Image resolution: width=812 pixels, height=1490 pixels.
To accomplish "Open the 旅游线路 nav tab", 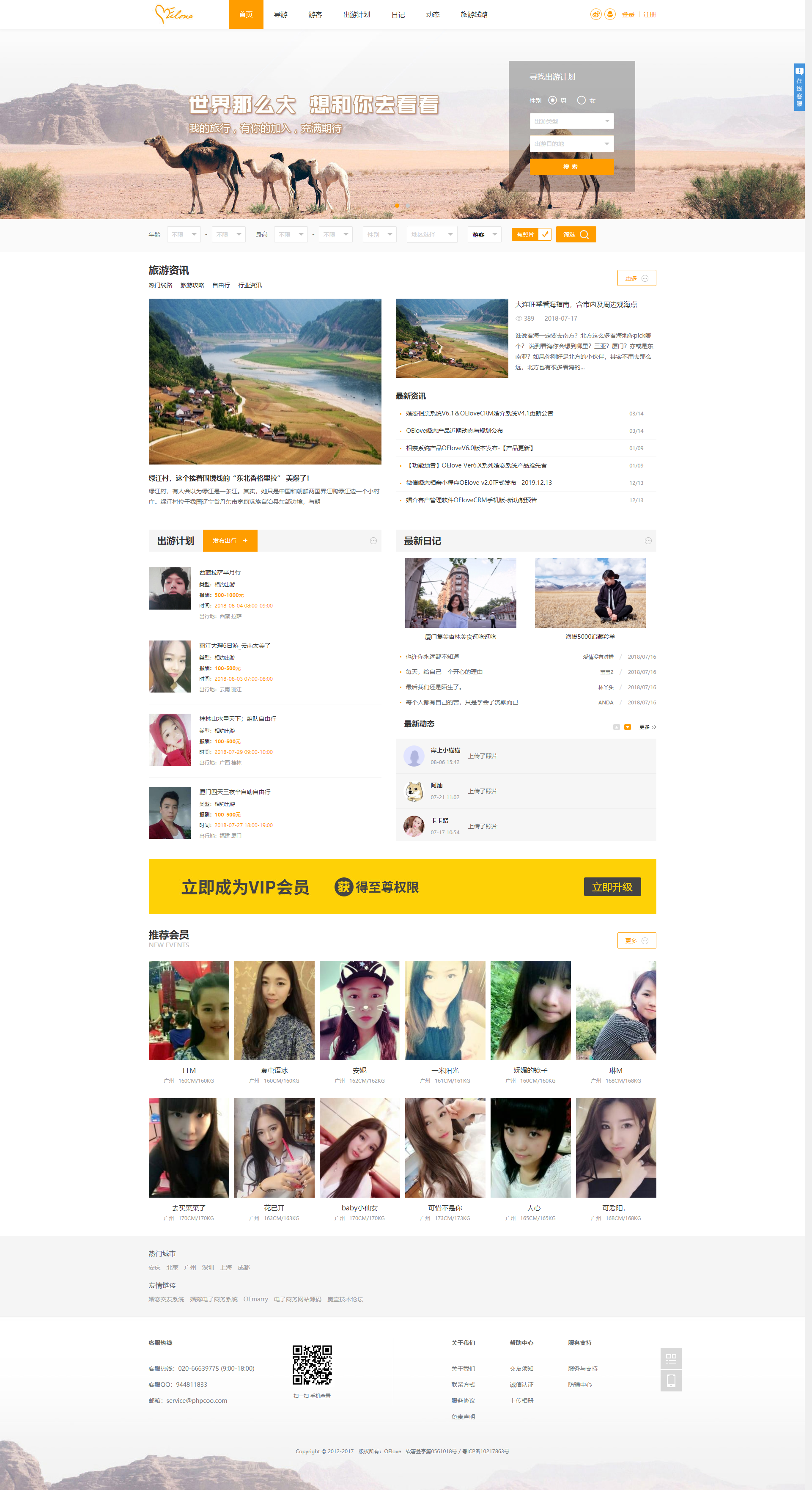I will tap(474, 14).
